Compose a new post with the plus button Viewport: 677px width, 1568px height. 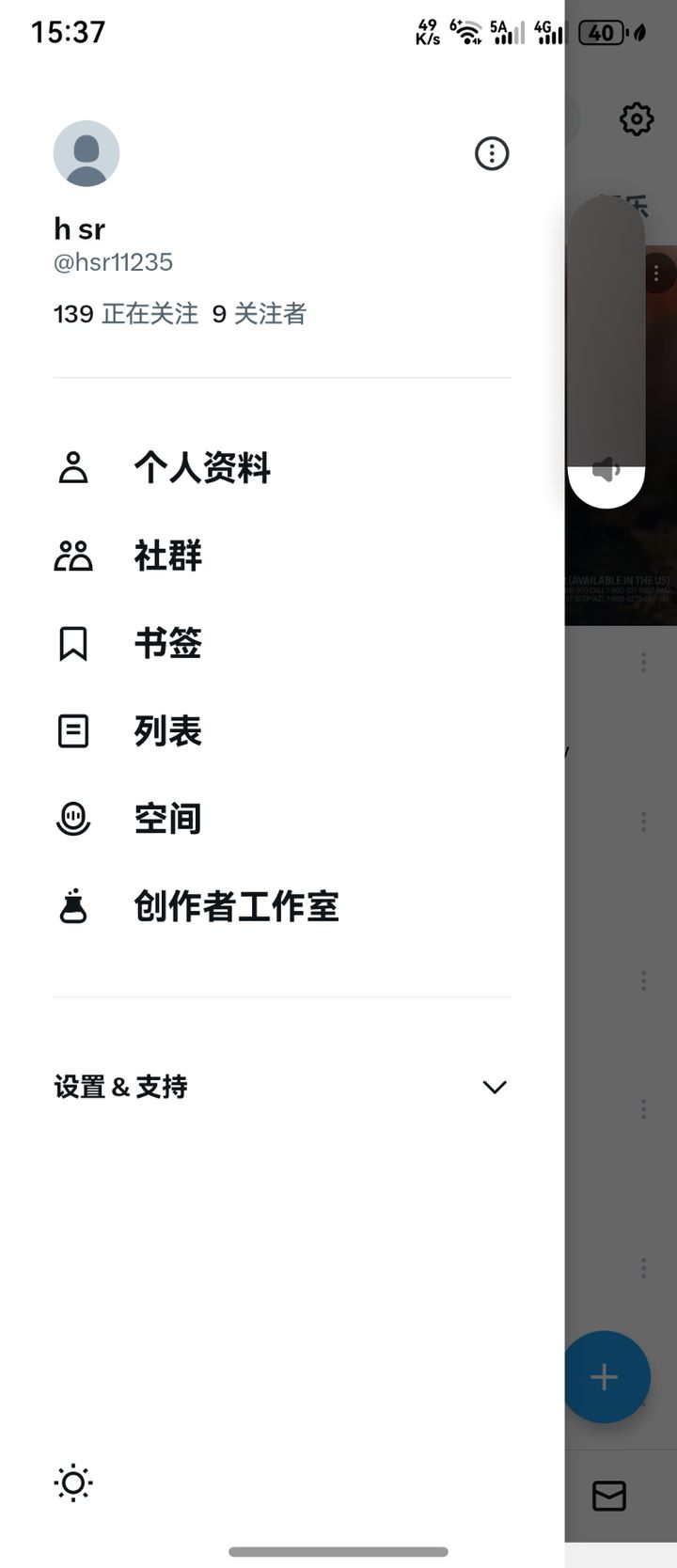[x=606, y=1377]
